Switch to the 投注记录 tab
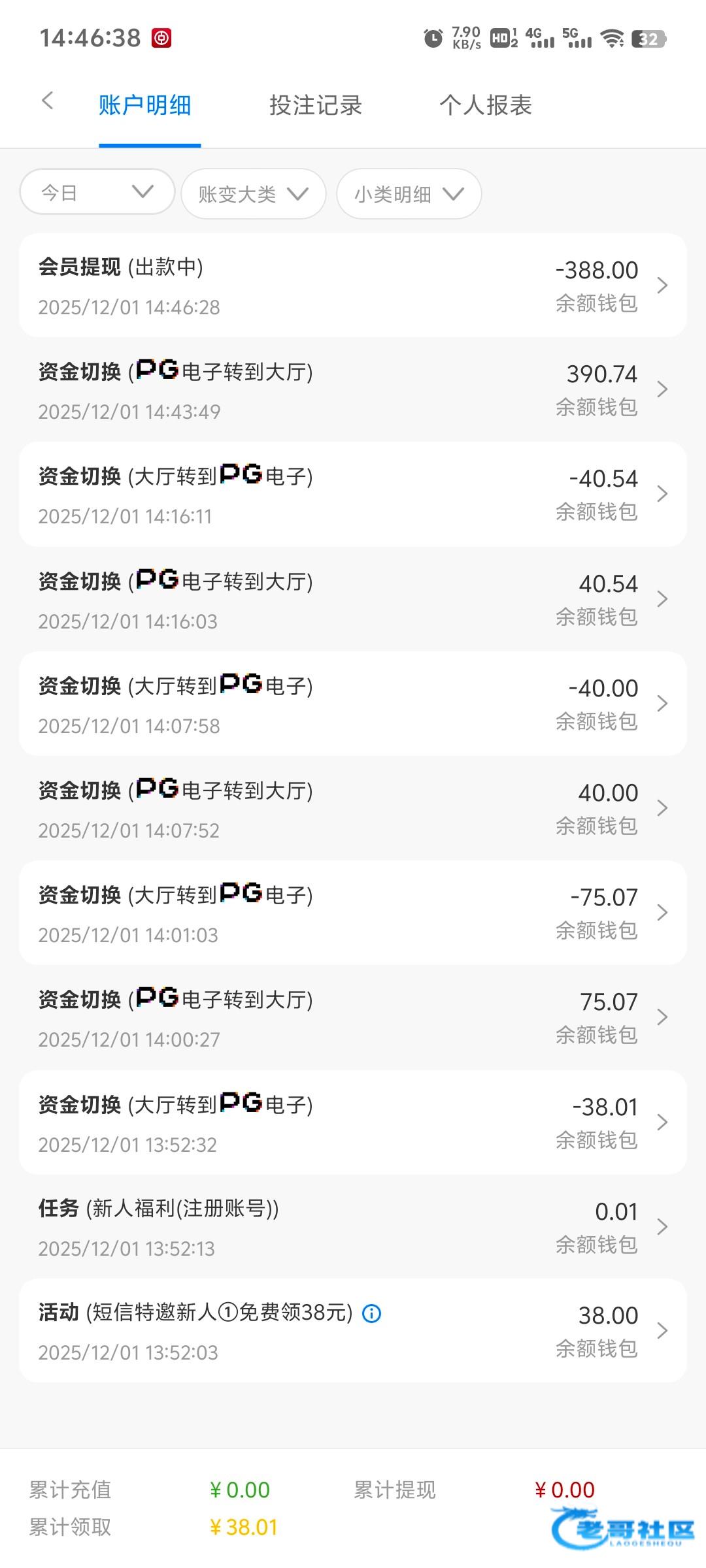The image size is (706, 1568). (315, 105)
